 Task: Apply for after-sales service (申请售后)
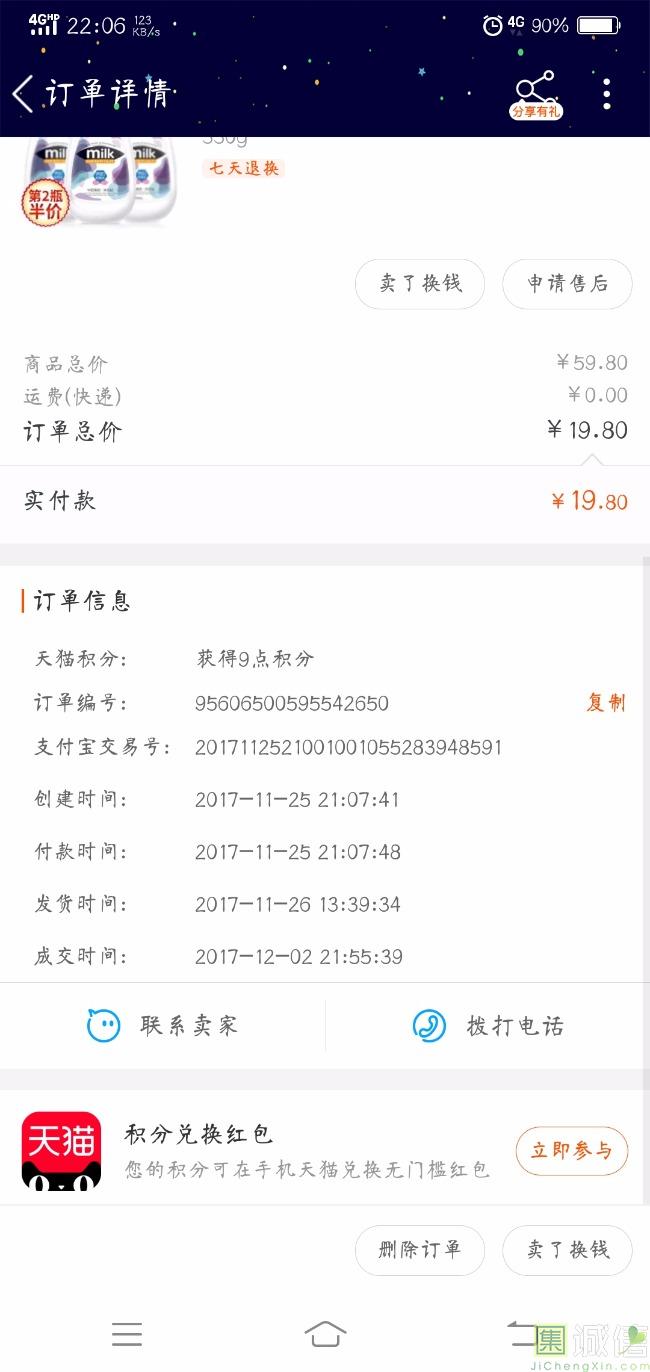(567, 284)
